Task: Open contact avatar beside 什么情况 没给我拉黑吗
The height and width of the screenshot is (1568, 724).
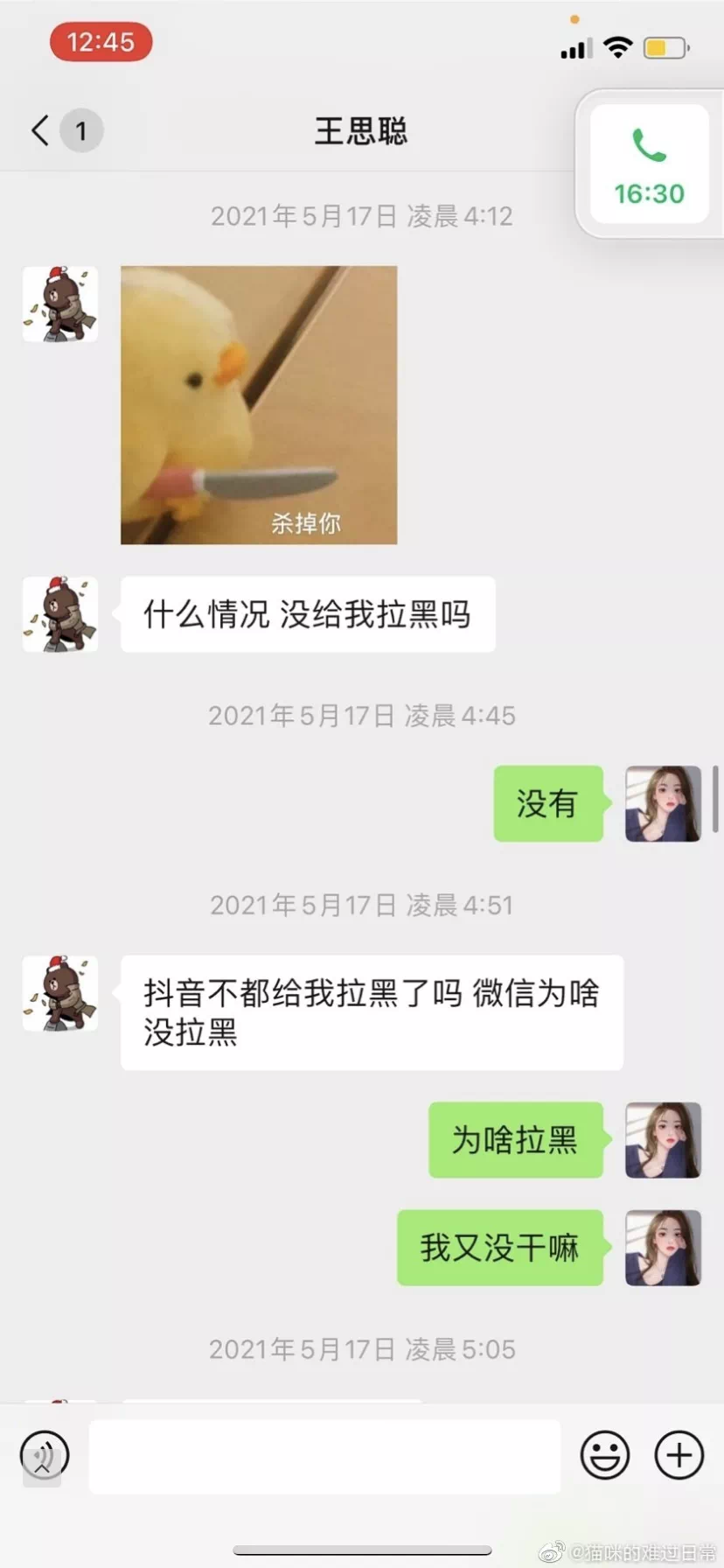Action: 60,614
